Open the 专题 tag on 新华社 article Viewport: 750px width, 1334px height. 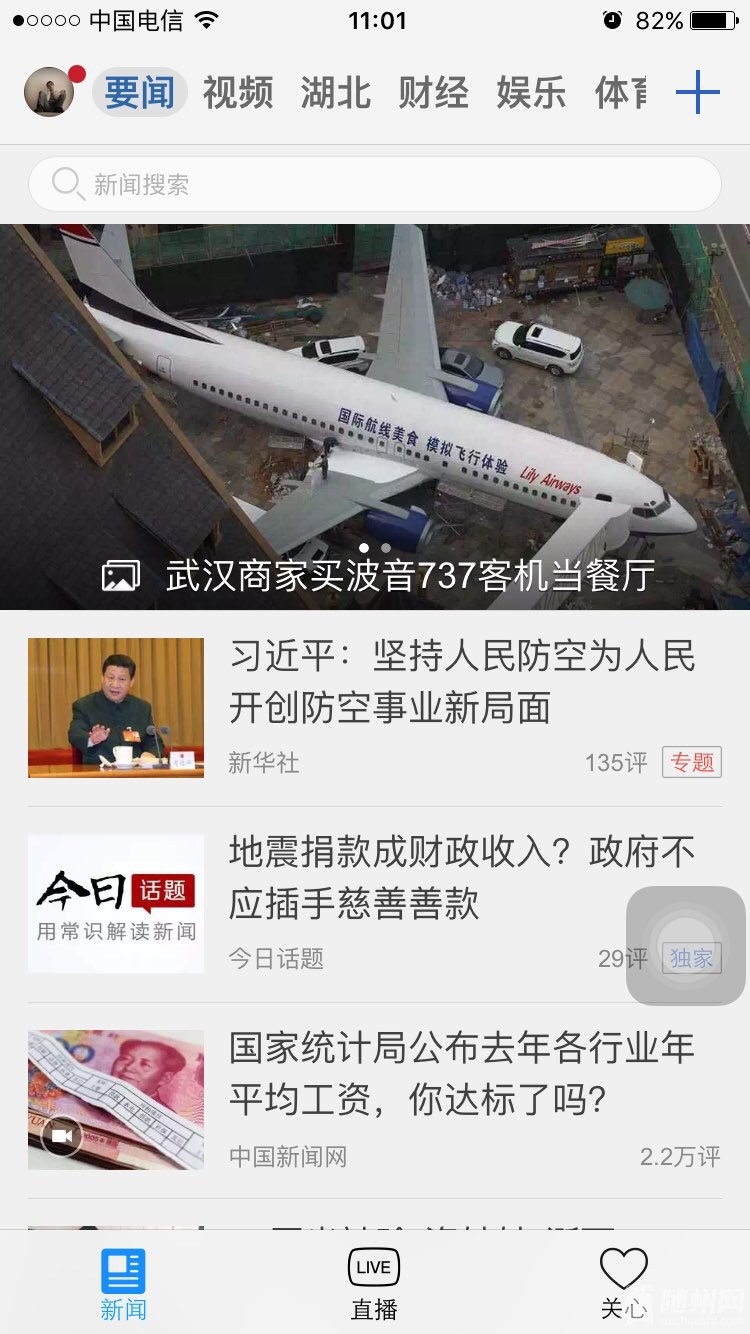coord(691,763)
